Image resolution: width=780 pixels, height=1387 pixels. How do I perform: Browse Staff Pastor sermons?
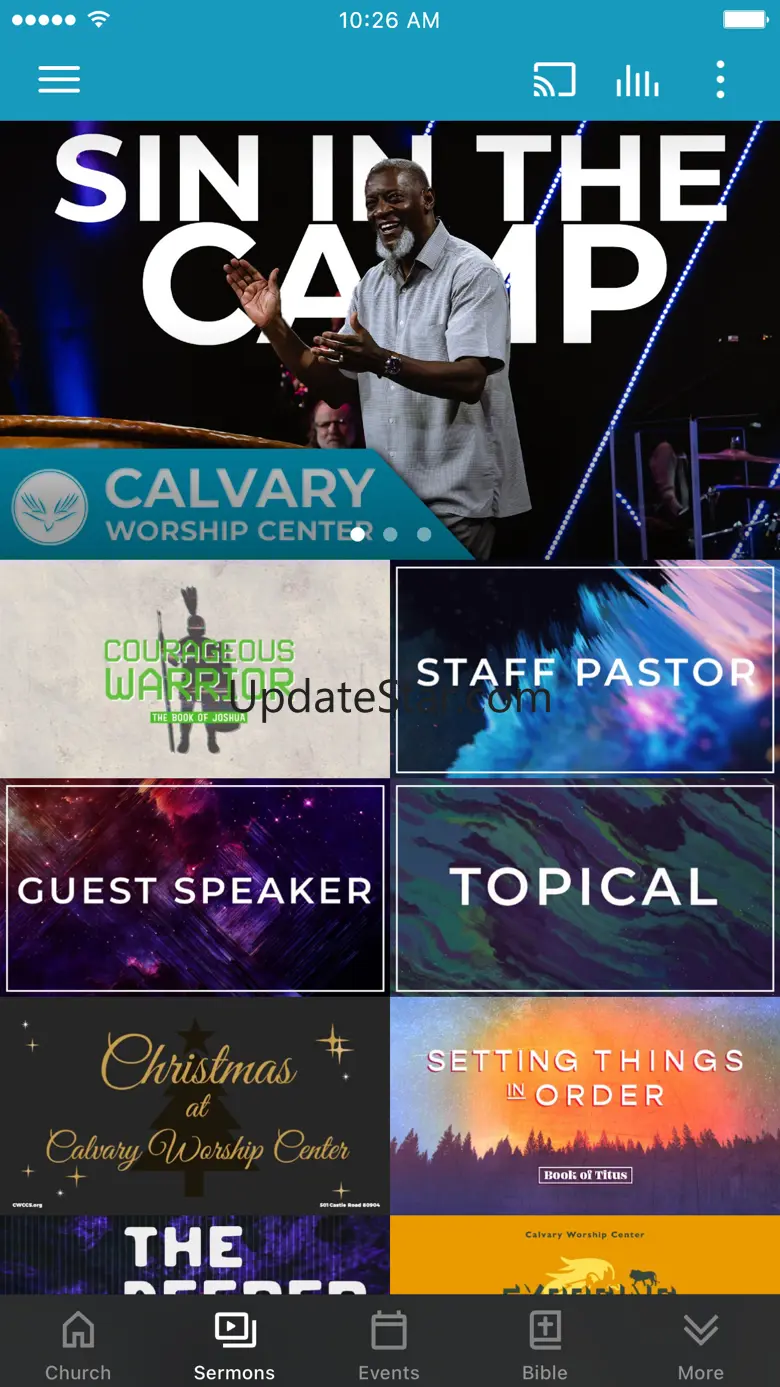click(x=585, y=669)
